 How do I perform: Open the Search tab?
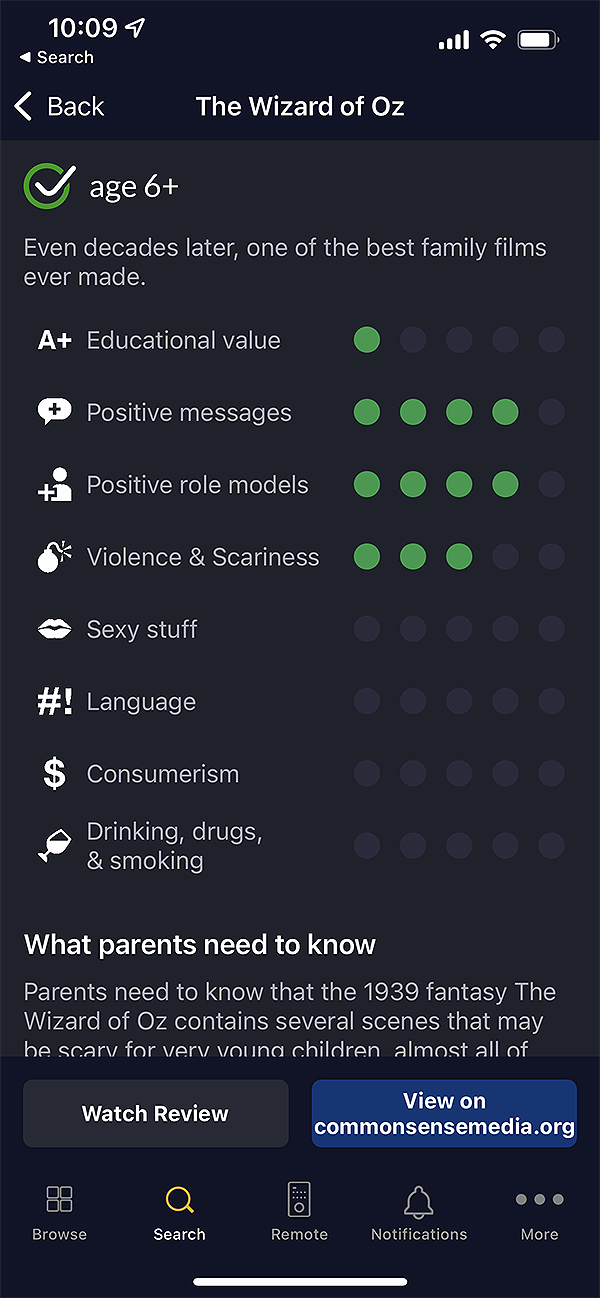click(x=180, y=1212)
